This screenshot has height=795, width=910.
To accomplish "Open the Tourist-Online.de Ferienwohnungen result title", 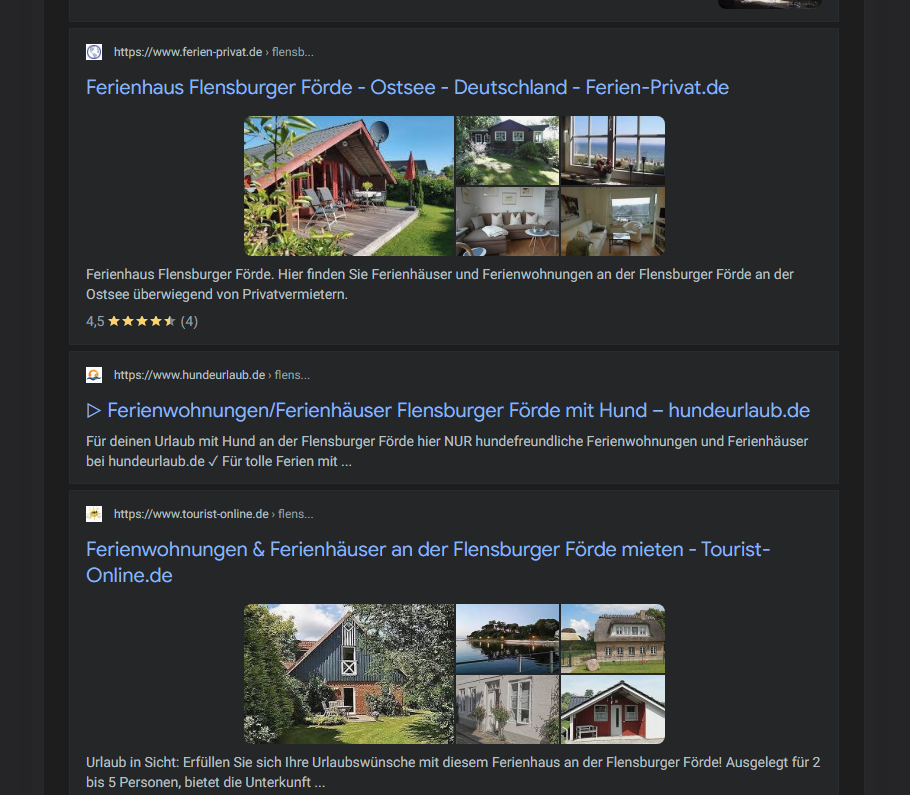I will click(x=428, y=562).
